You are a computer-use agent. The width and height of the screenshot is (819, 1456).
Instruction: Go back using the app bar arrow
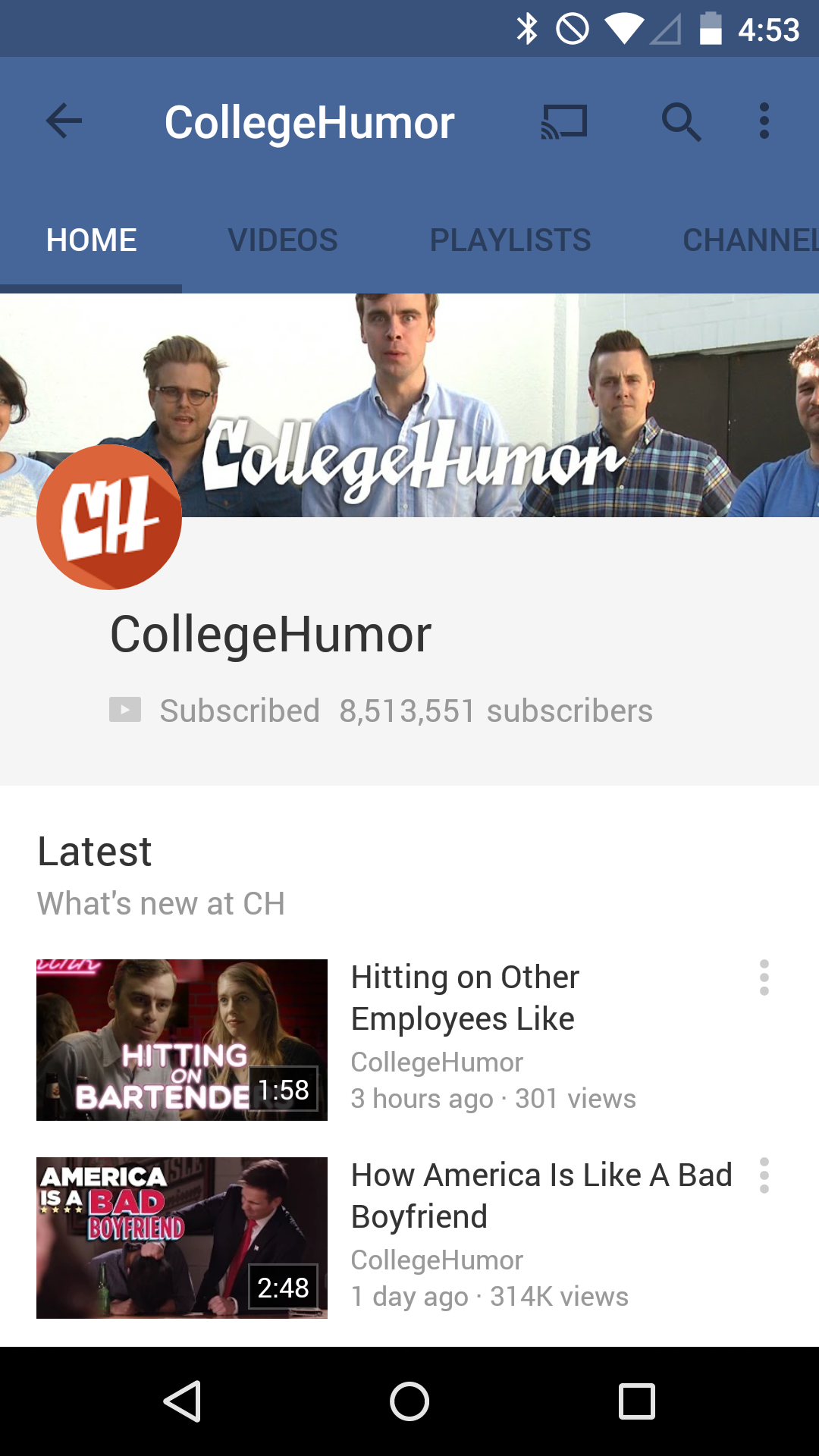pos(64,121)
